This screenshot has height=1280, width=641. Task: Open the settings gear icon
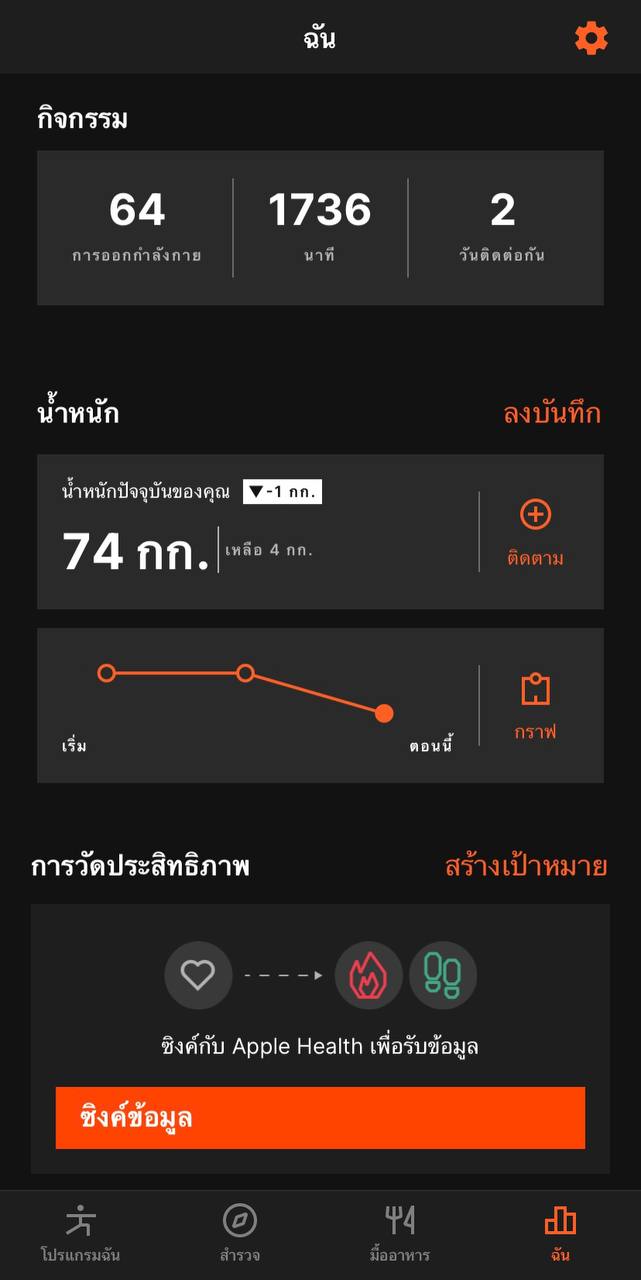(591, 39)
